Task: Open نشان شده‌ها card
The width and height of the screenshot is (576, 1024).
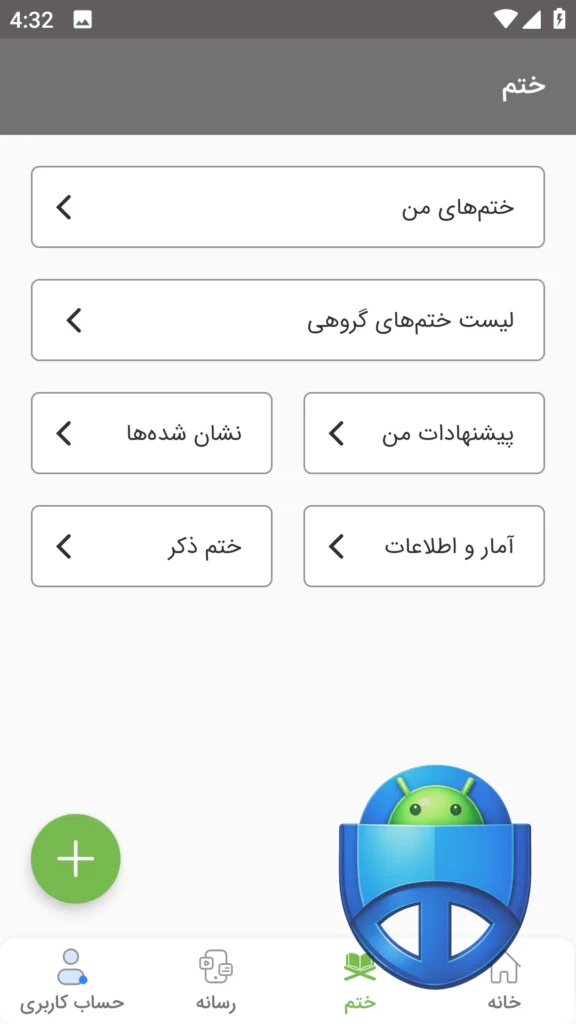Action: (152, 433)
